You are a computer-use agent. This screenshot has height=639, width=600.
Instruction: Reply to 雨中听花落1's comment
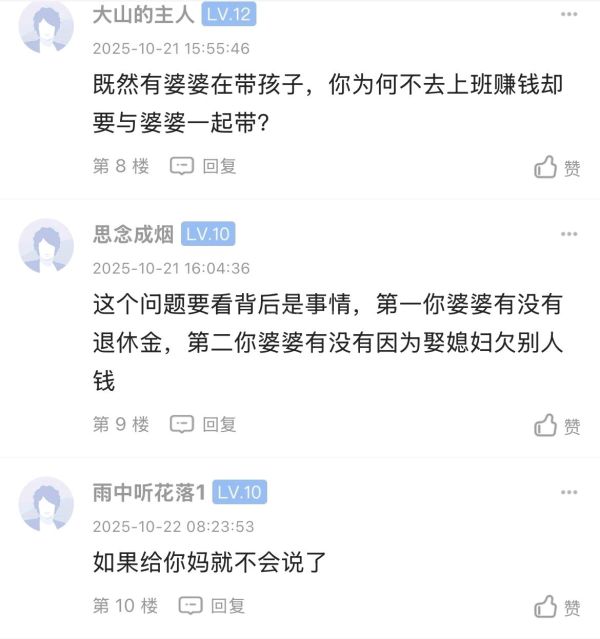(x=211, y=605)
